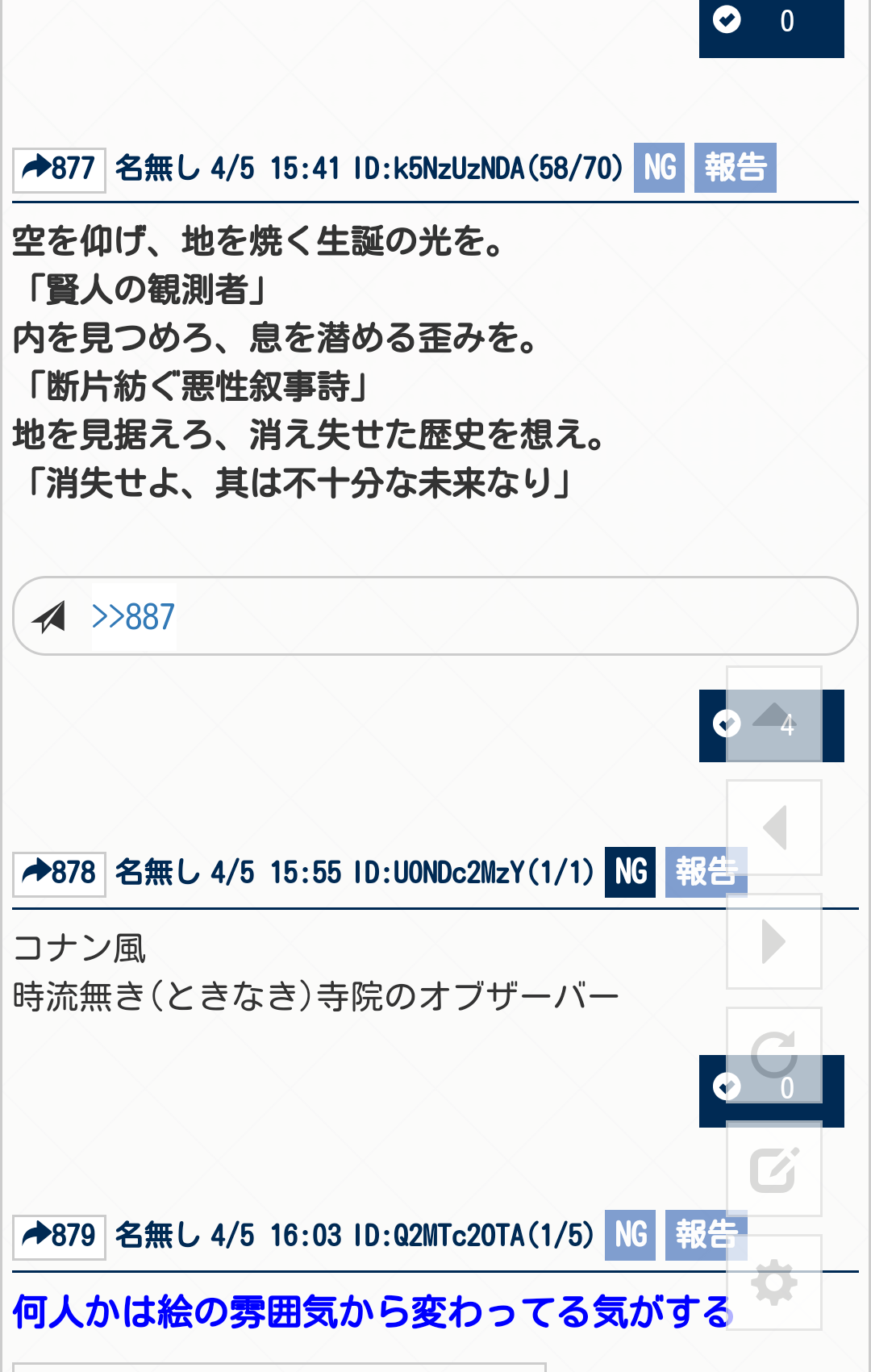Reply to post number 879

[x=59, y=1236]
